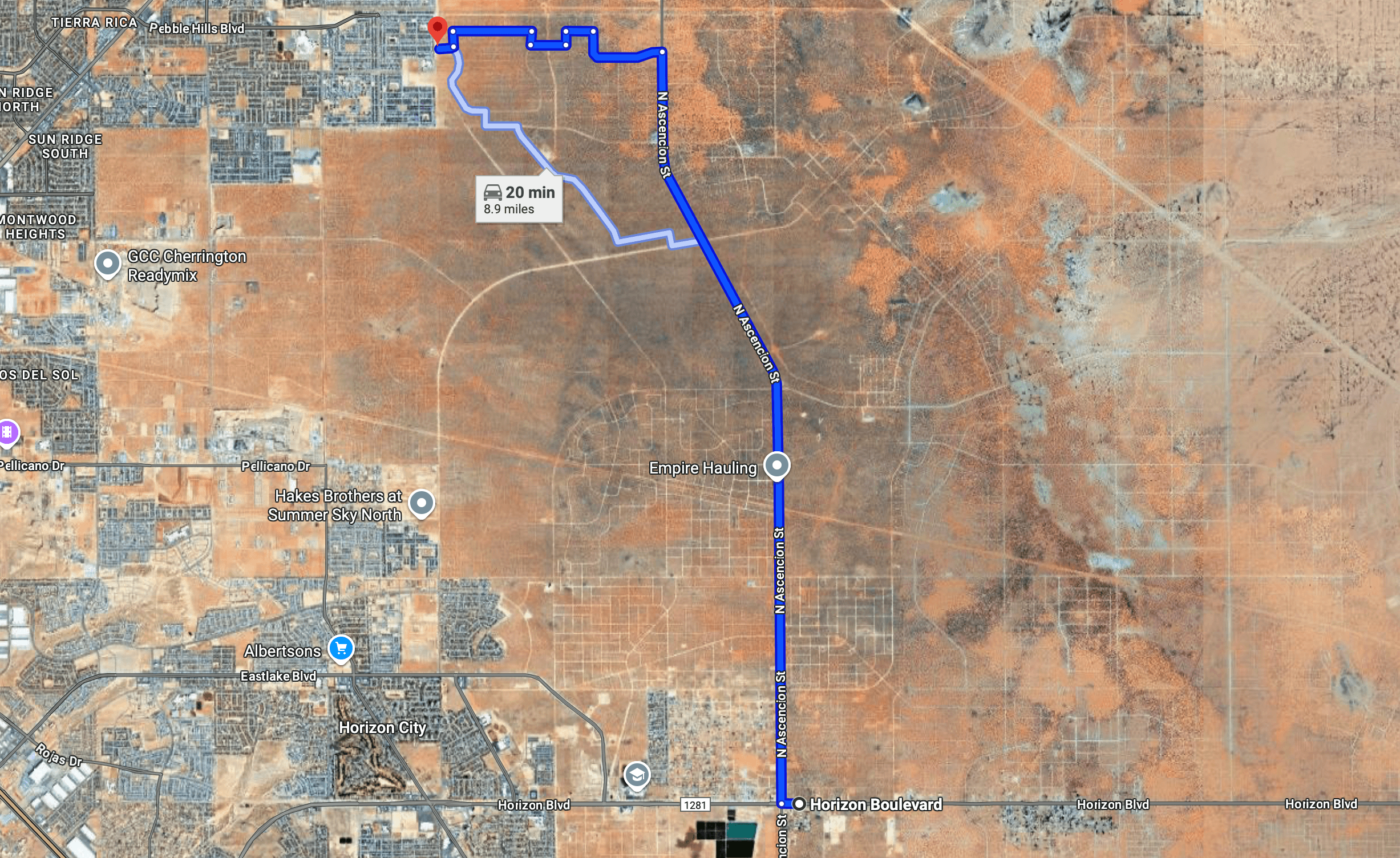Image resolution: width=1400 pixels, height=858 pixels.
Task: Tap the Horizon Boulevard starting point marker
Action: [x=799, y=804]
